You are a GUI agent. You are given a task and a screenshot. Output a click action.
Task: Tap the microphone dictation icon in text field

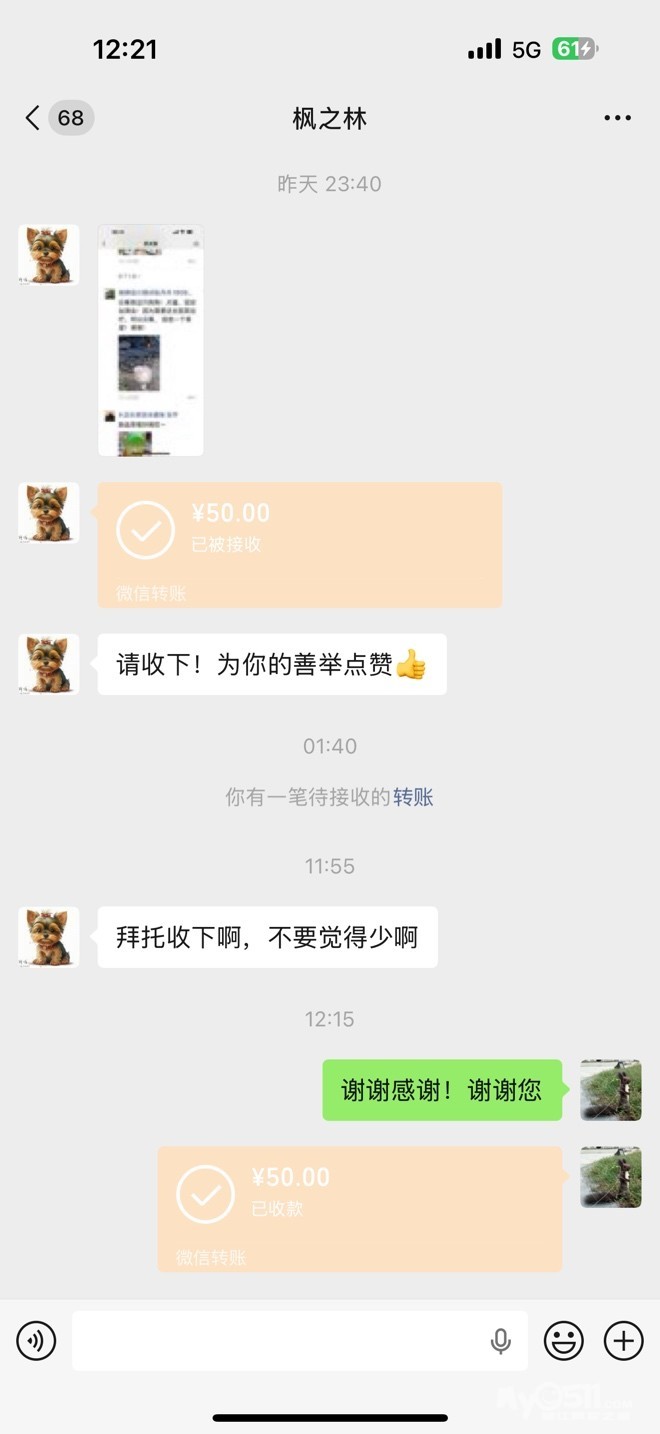501,1341
